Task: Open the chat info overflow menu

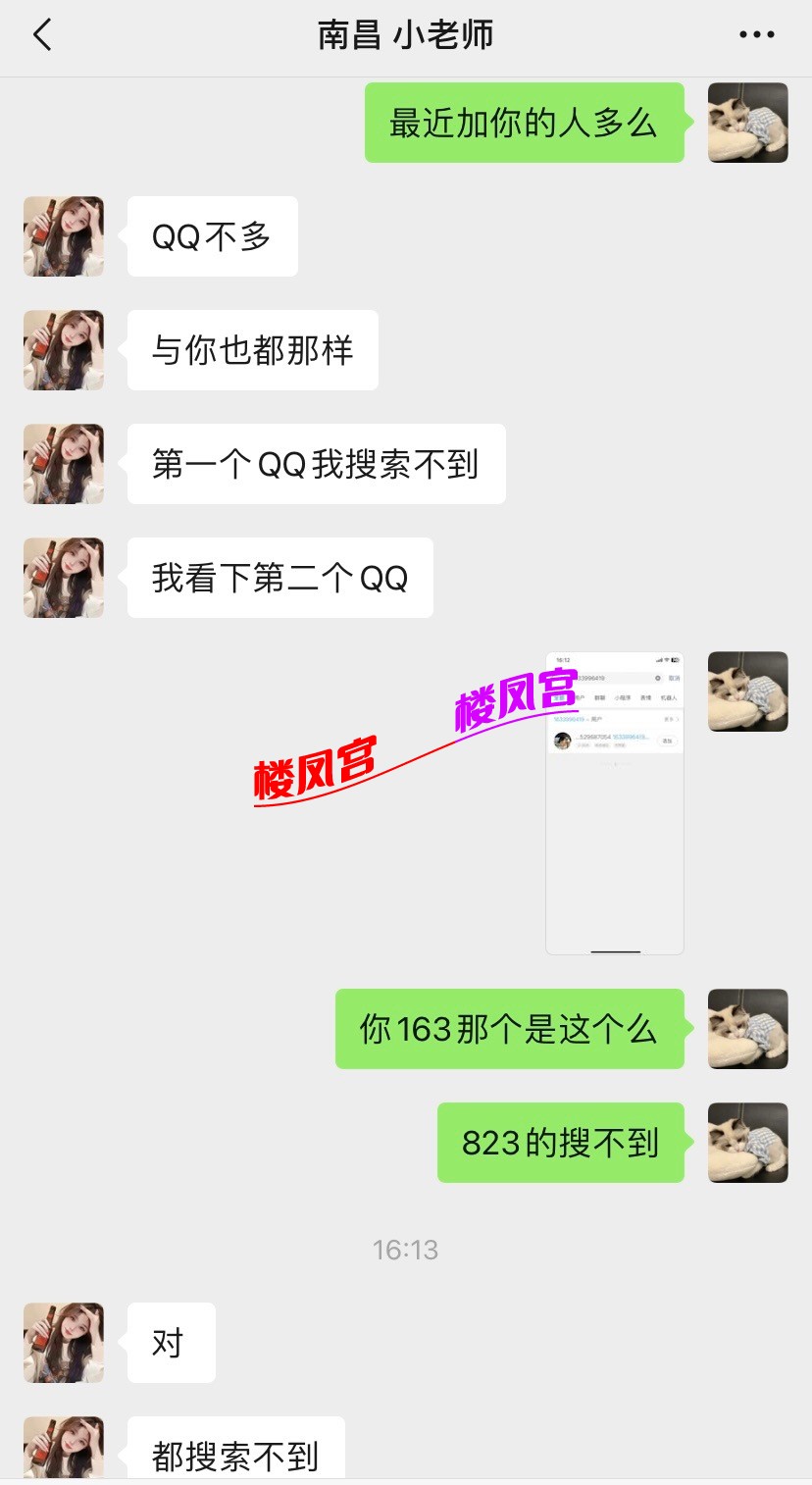Action: pyautogui.click(x=756, y=35)
